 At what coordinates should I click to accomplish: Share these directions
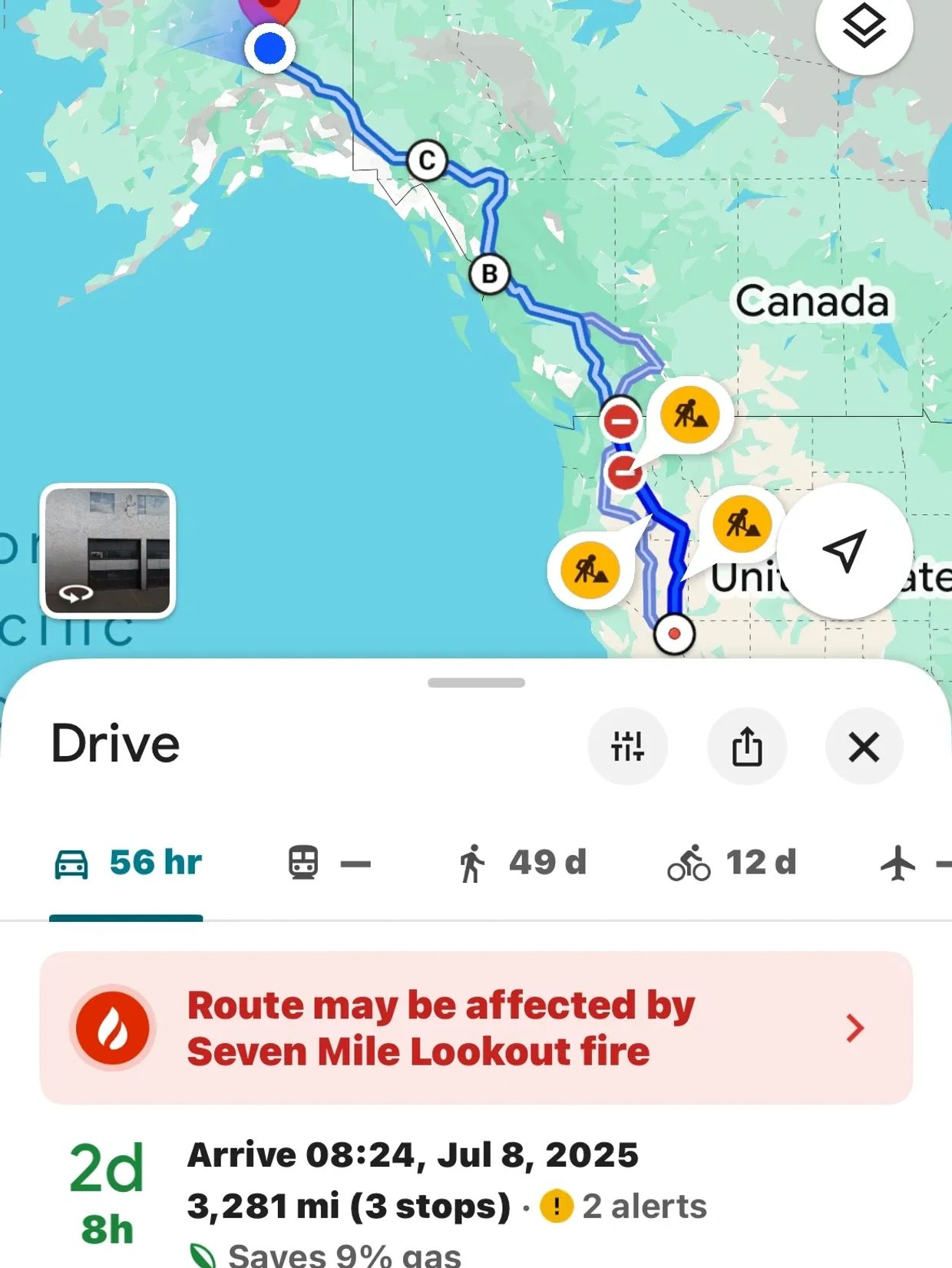746,746
